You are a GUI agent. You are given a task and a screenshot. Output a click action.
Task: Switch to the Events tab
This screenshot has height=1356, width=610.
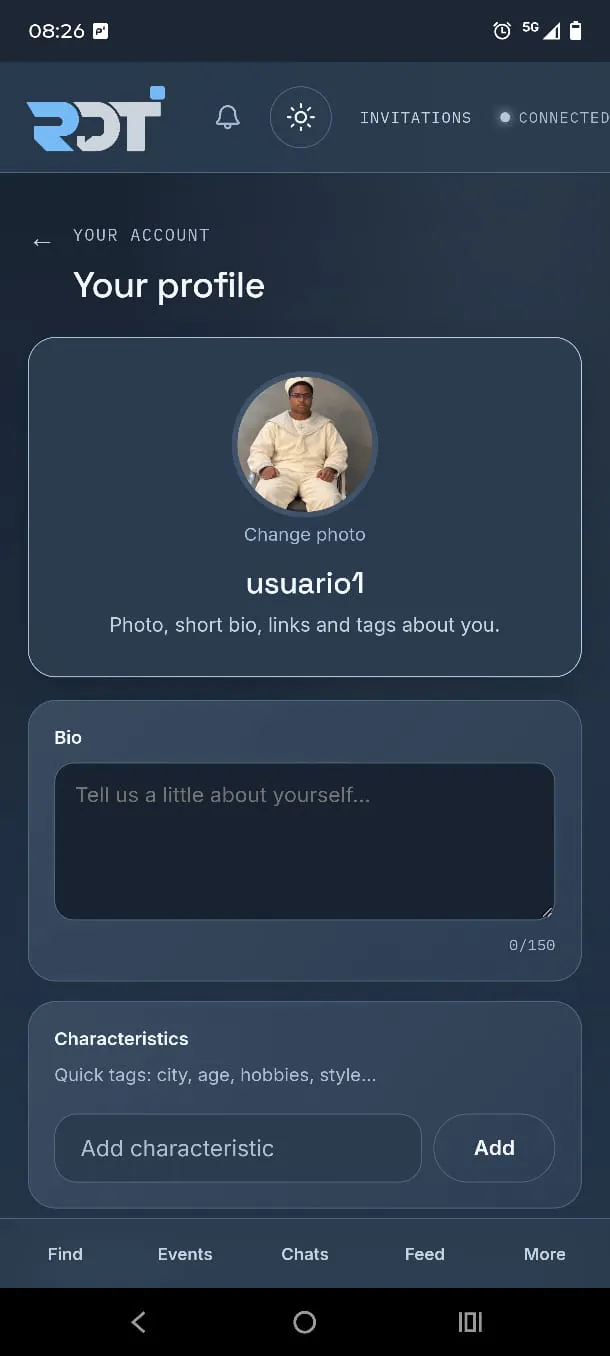[185, 1254]
